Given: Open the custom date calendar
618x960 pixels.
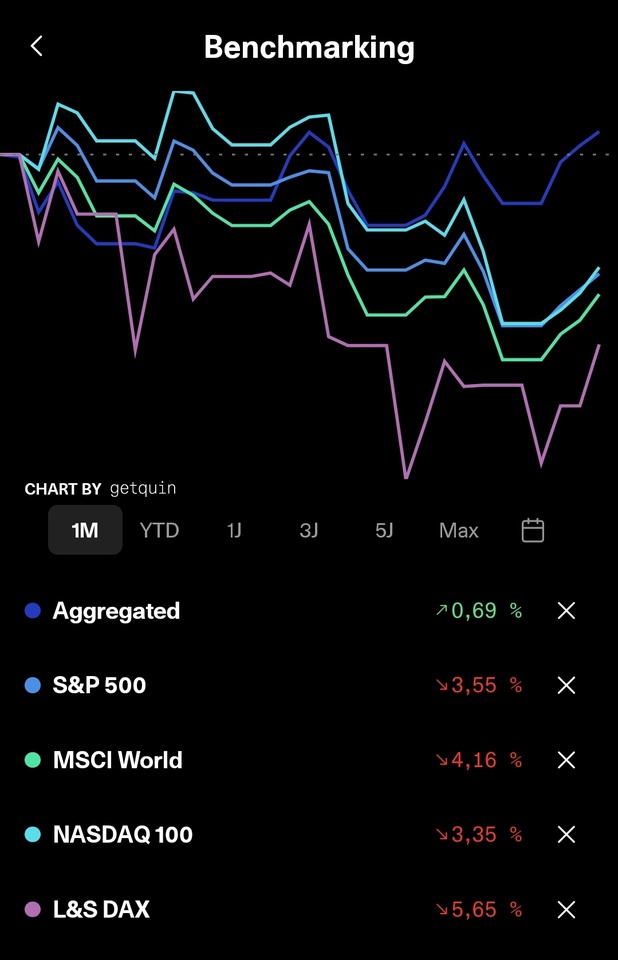Looking at the screenshot, I should pos(533,530).
